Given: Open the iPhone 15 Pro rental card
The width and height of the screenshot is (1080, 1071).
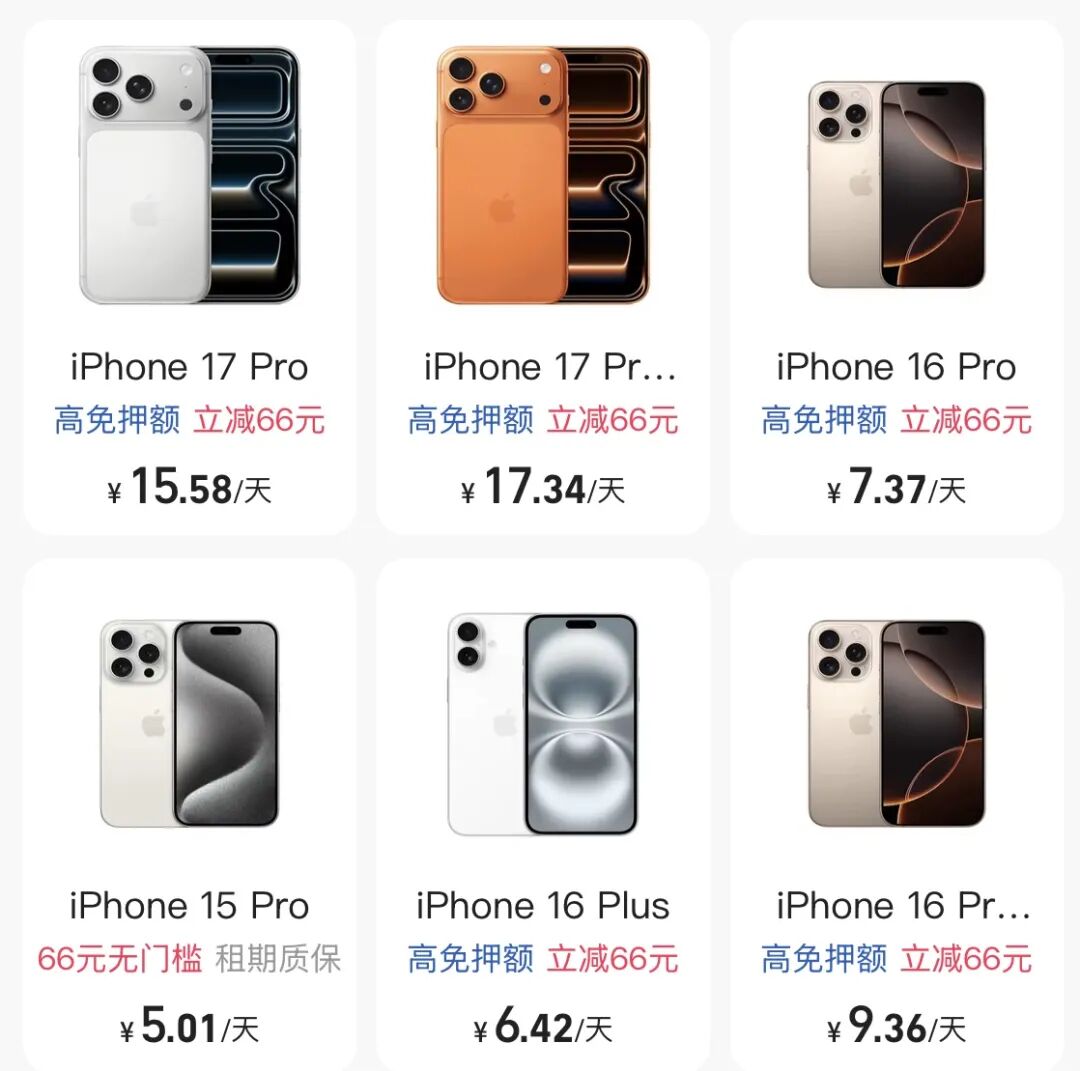Looking at the screenshot, I should click(x=189, y=815).
